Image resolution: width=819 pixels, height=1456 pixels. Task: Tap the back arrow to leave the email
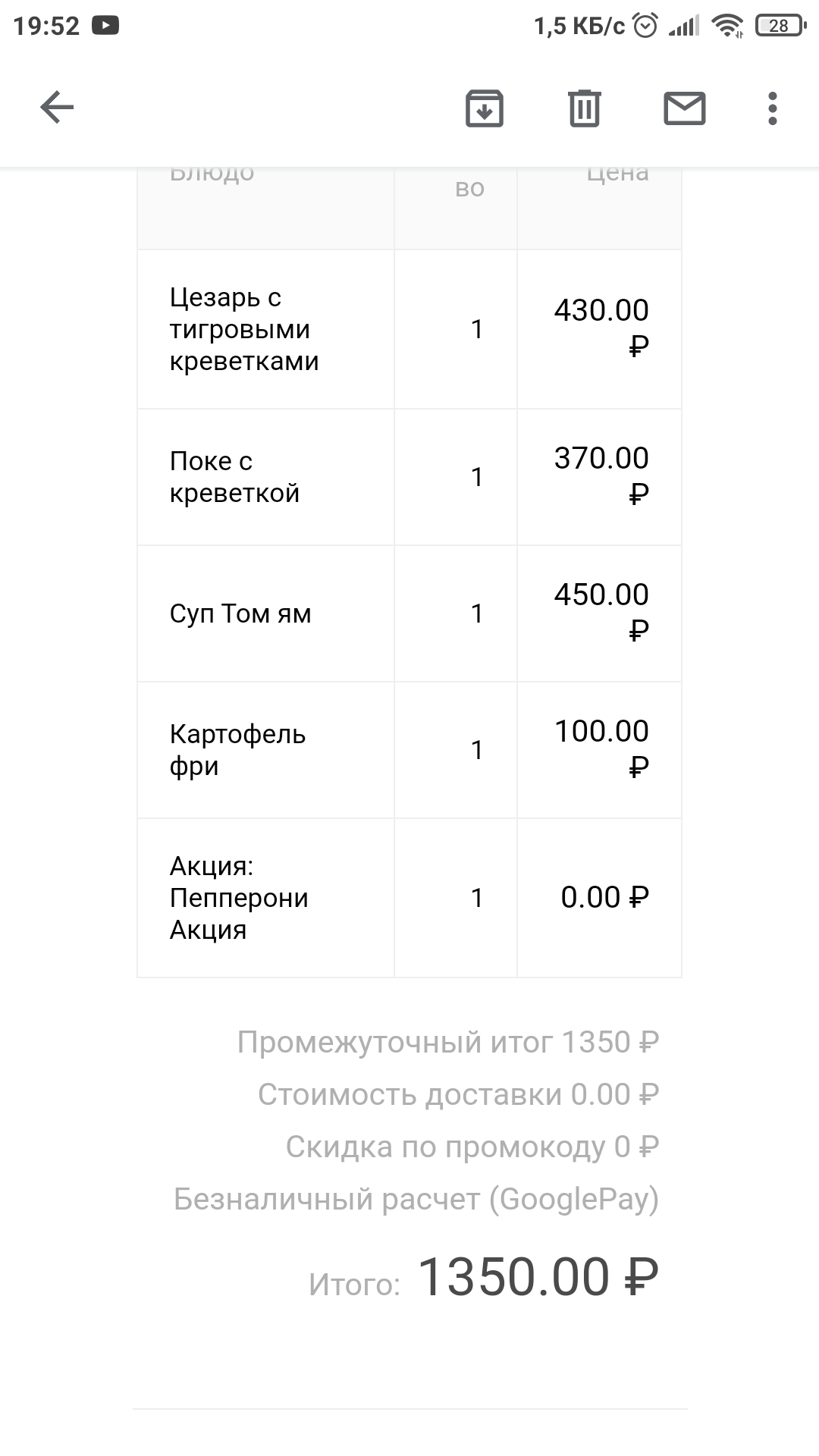(55, 108)
